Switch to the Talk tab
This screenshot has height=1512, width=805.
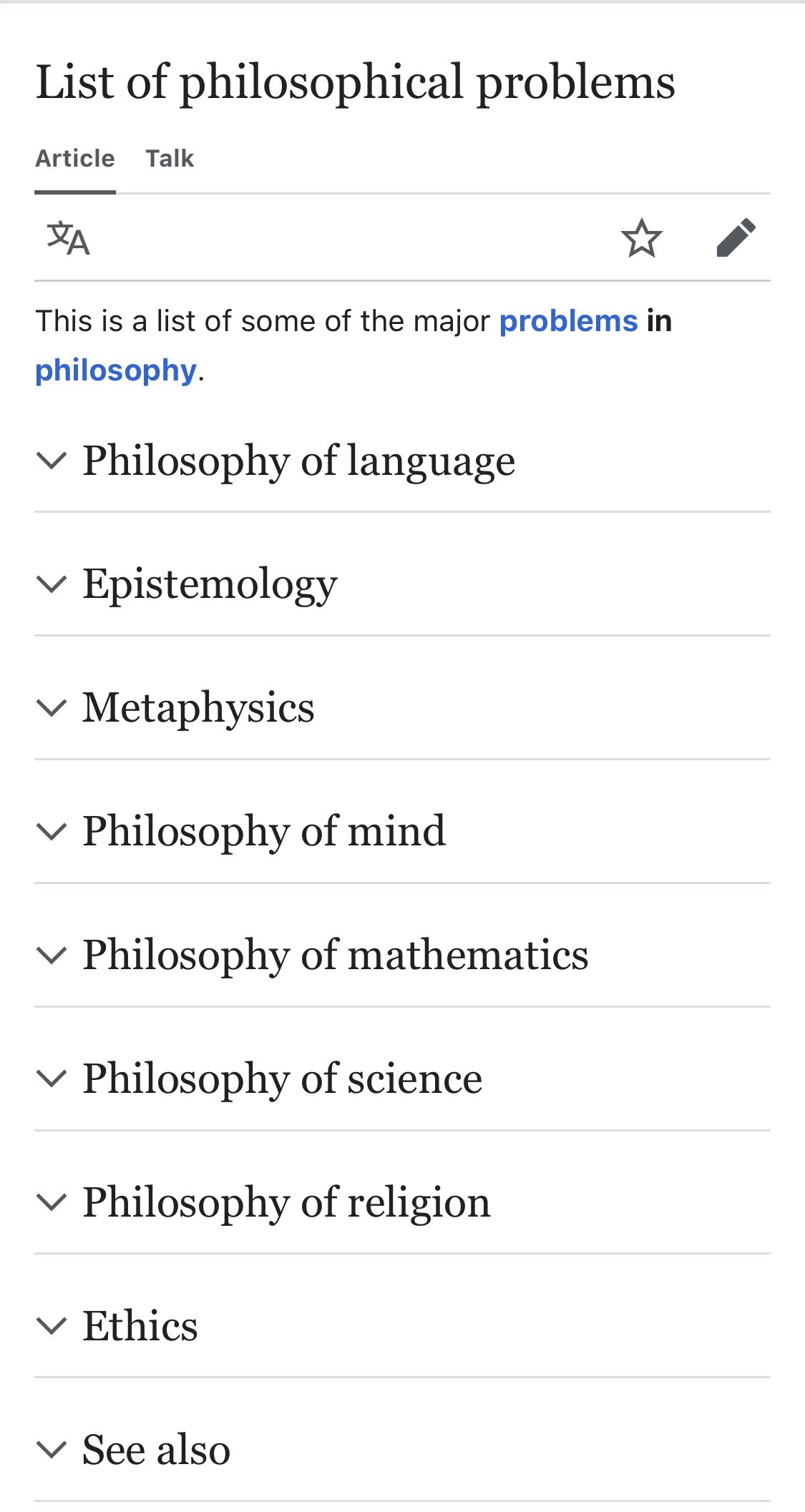170,158
